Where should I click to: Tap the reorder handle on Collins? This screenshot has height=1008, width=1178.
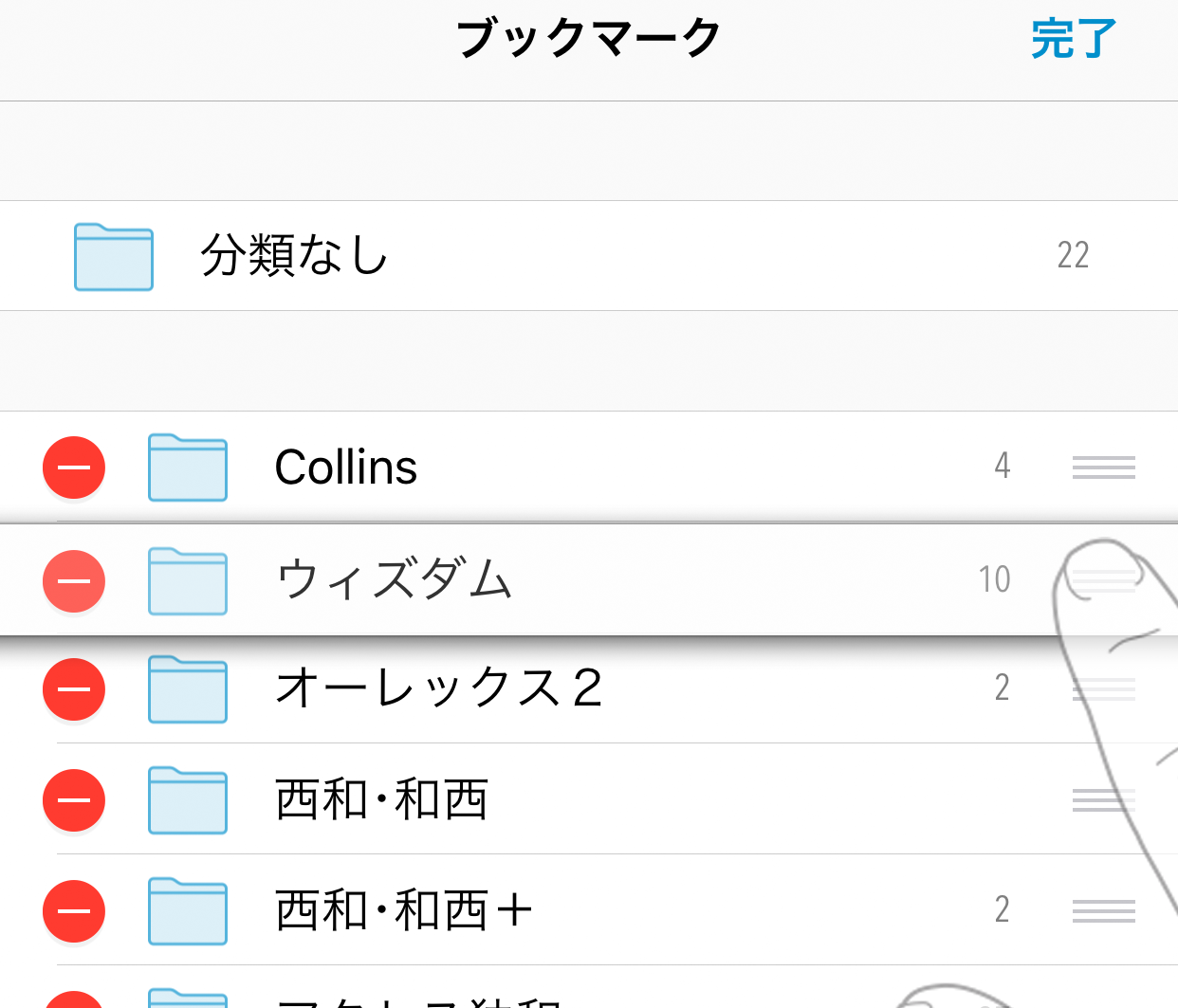[1103, 467]
